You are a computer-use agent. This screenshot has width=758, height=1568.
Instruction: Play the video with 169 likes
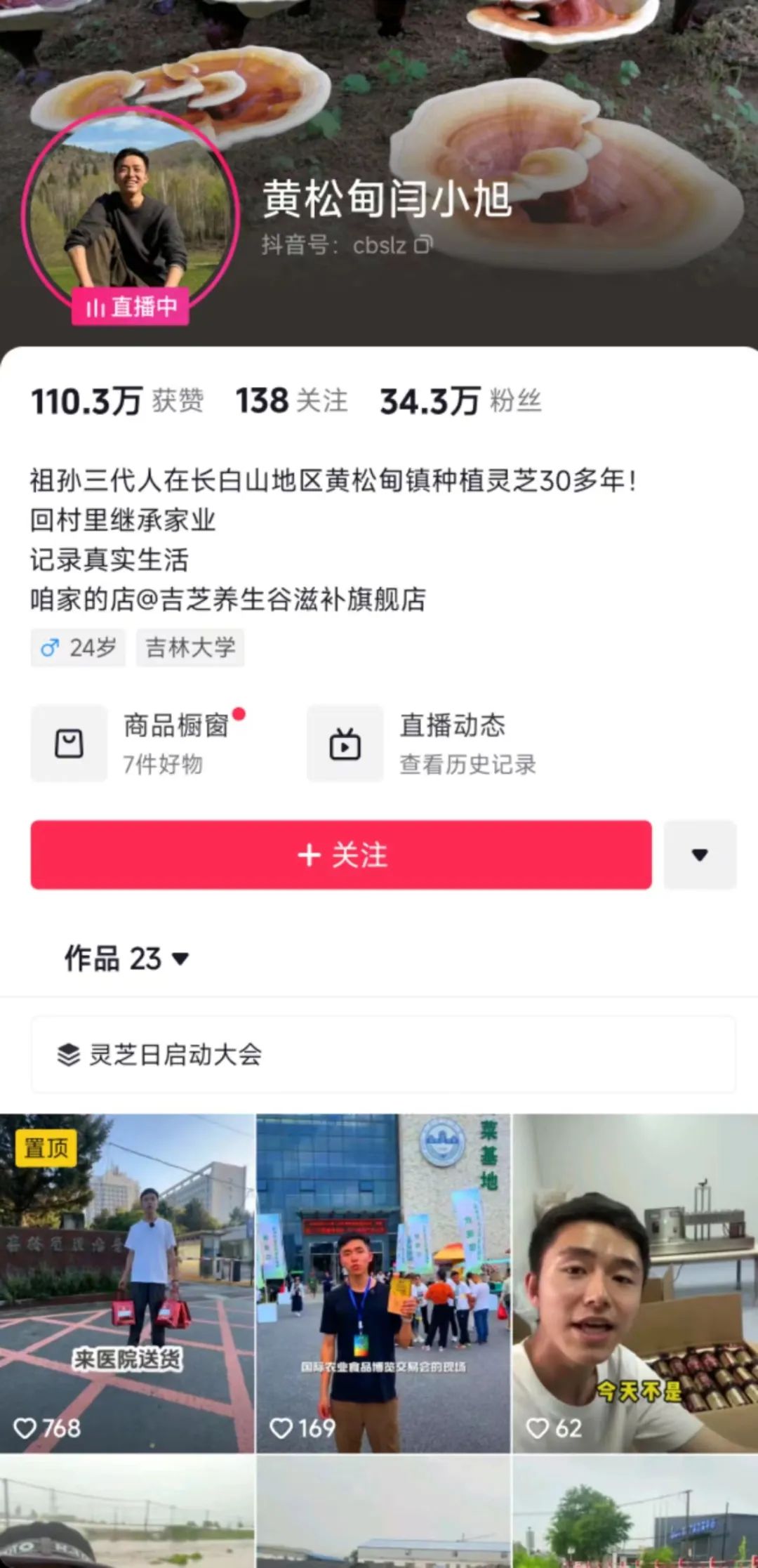[383, 1282]
